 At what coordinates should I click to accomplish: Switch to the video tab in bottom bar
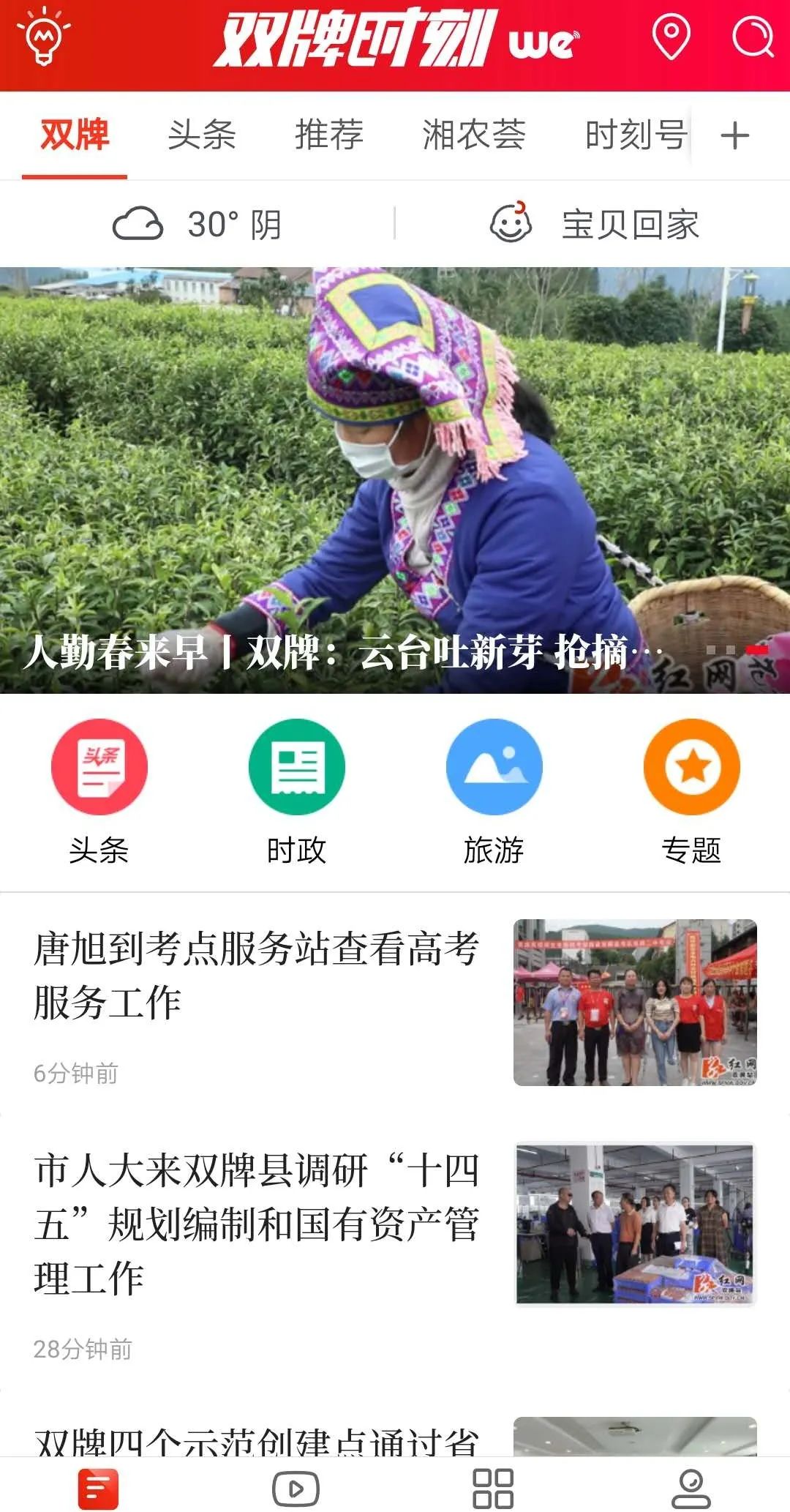(296, 1489)
